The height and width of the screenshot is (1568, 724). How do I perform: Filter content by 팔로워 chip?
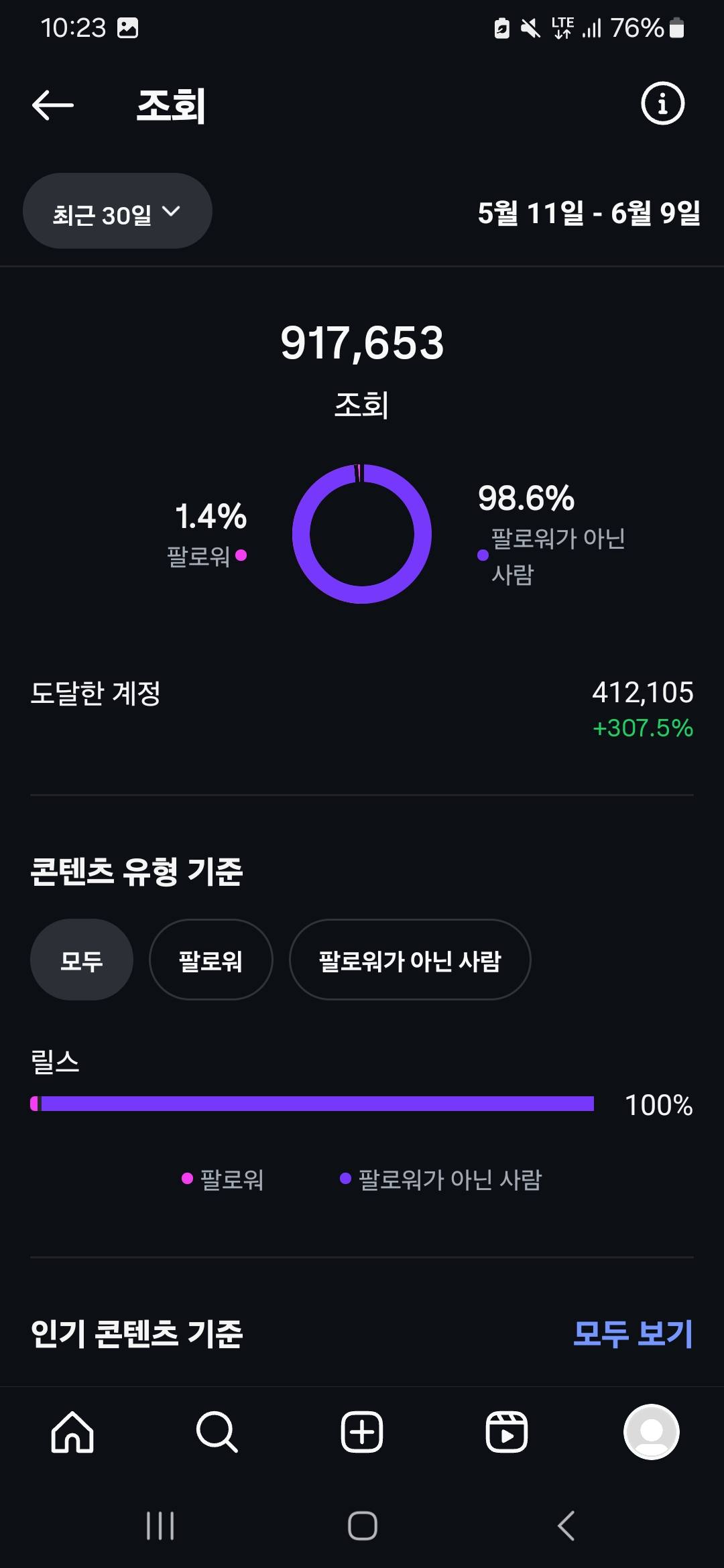pyautogui.click(x=210, y=960)
